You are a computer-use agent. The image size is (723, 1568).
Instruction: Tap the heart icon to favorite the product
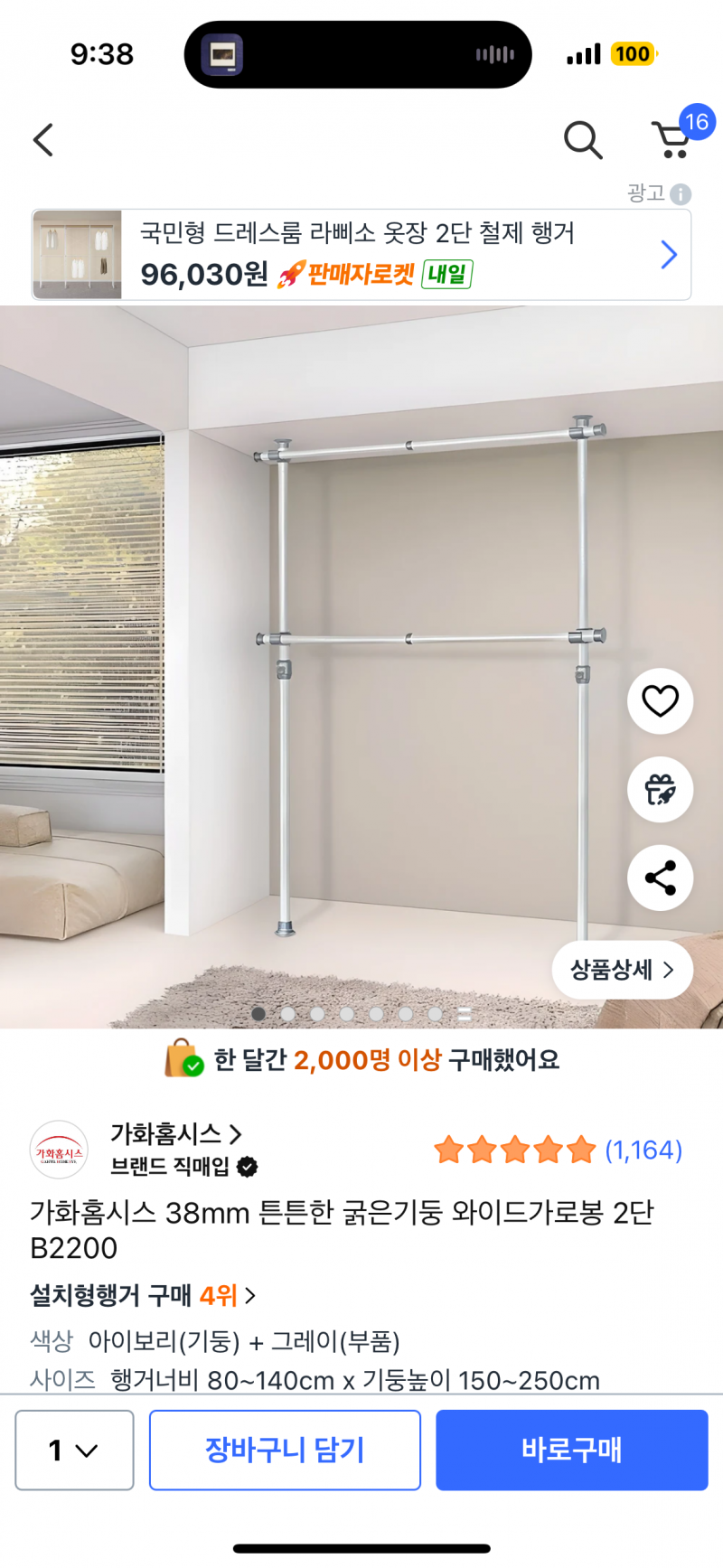tap(660, 701)
